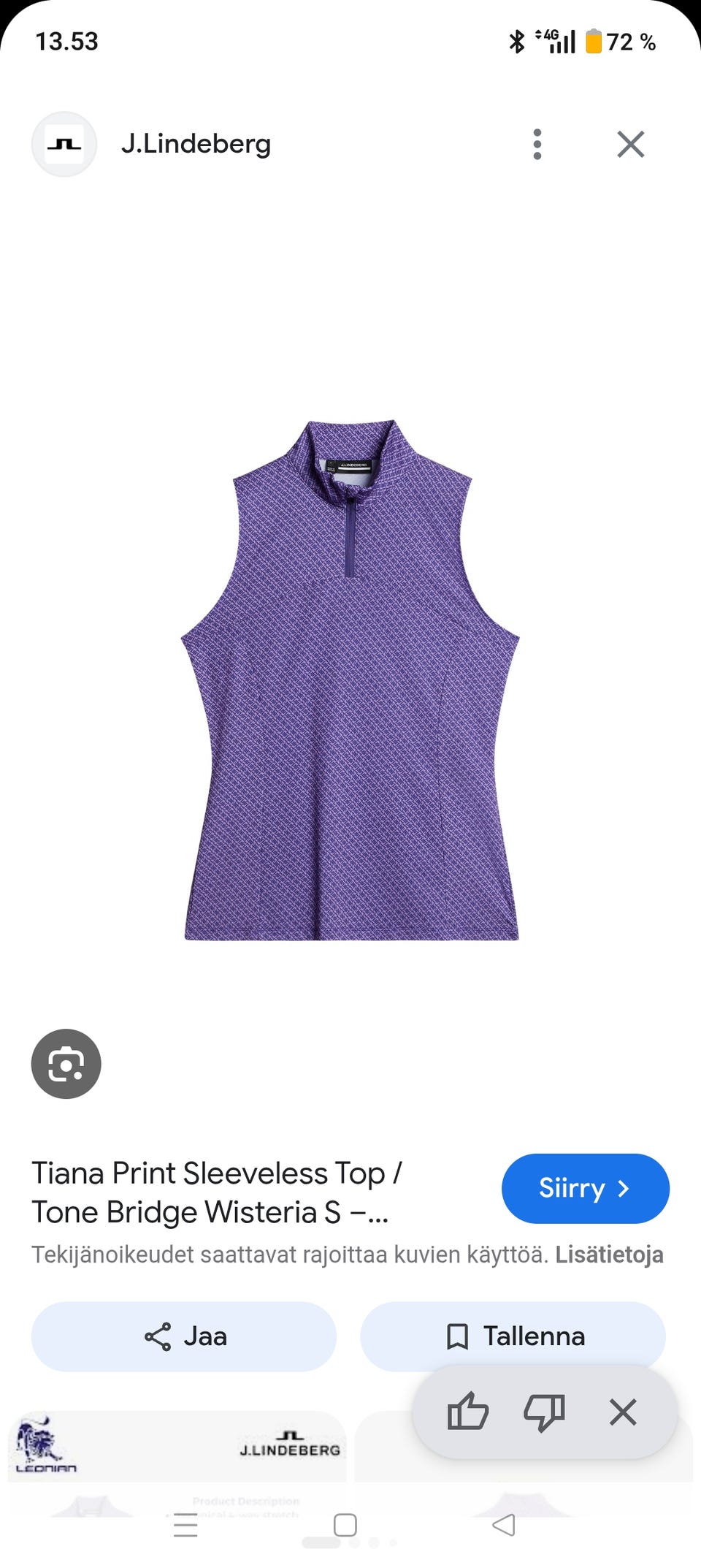The height and width of the screenshot is (1568, 701).
Task: Open the three-dot overflow menu
Action: pyautogui.click(x=537, y=144)
